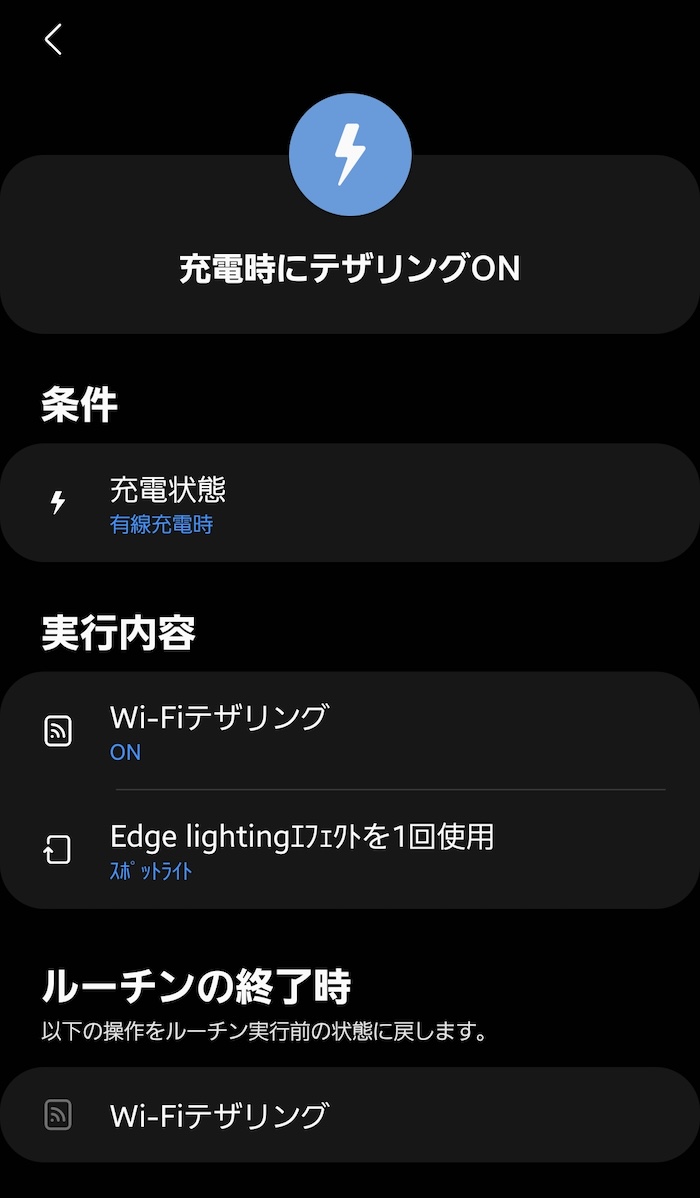
Task: Tap the routine's blue lightning icon
Action: (x=350, y=154)
